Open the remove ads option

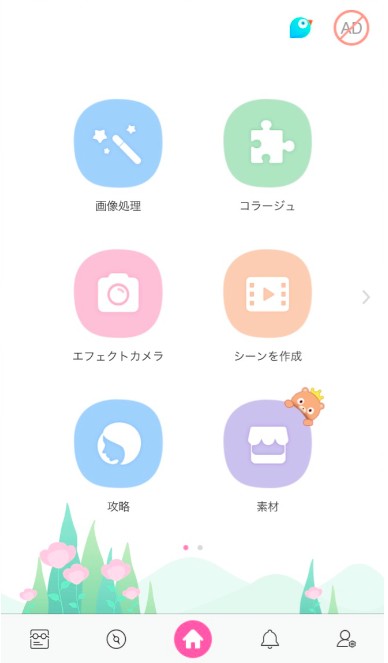(352, 28)
